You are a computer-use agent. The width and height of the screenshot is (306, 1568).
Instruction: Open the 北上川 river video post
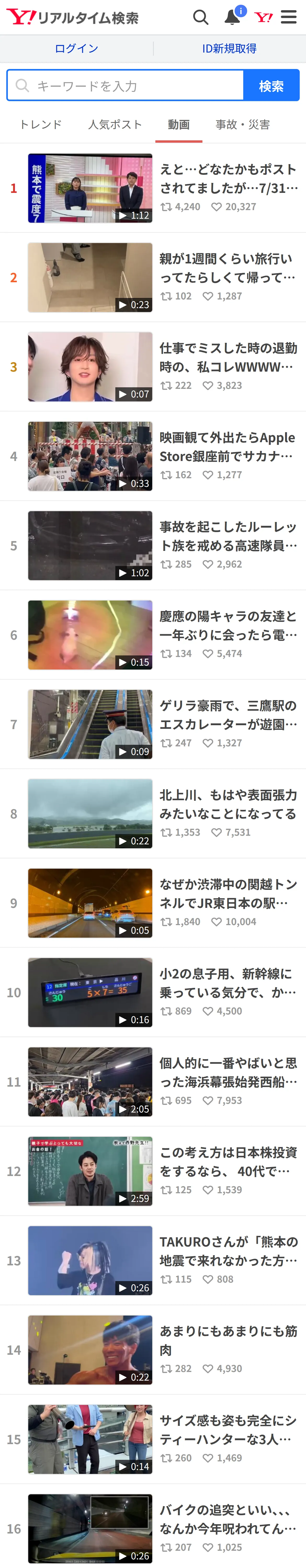[x=153, y=814]
